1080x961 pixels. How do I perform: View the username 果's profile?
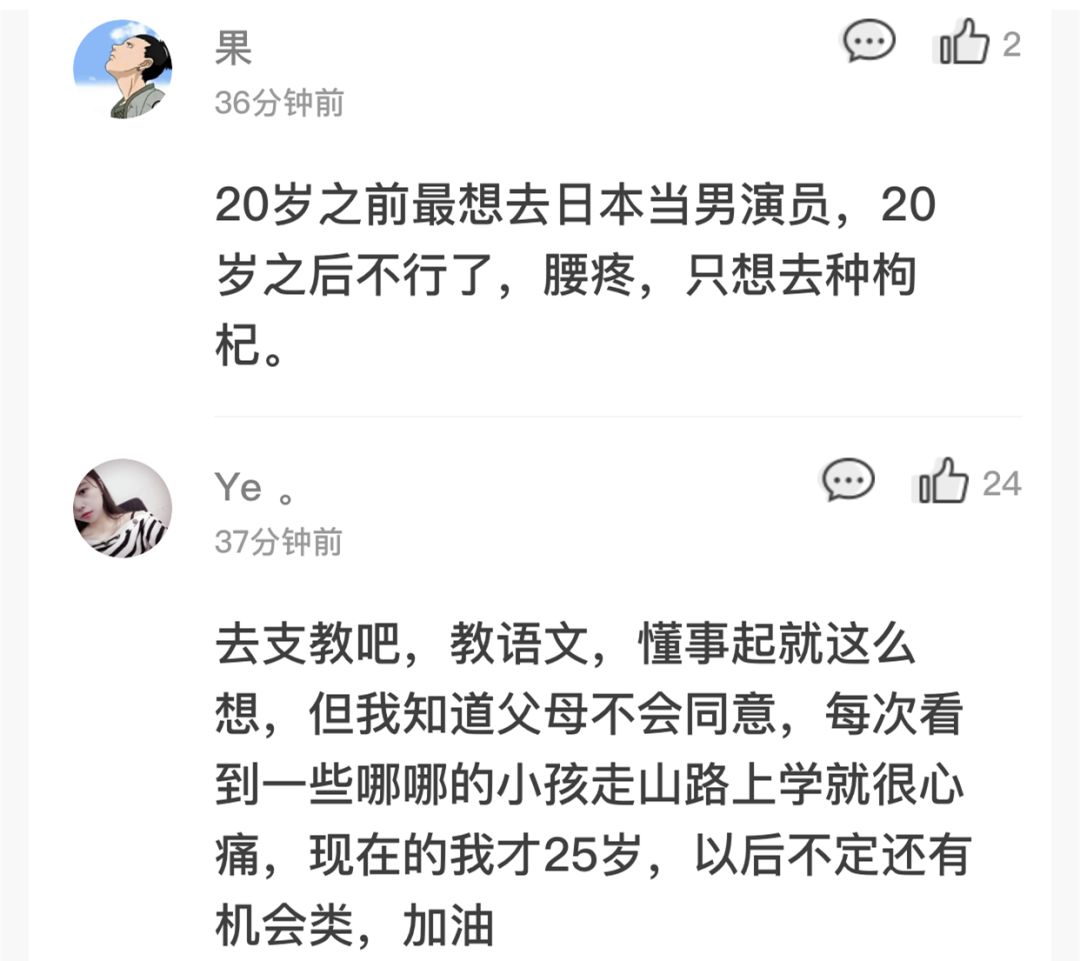[233, 48]
